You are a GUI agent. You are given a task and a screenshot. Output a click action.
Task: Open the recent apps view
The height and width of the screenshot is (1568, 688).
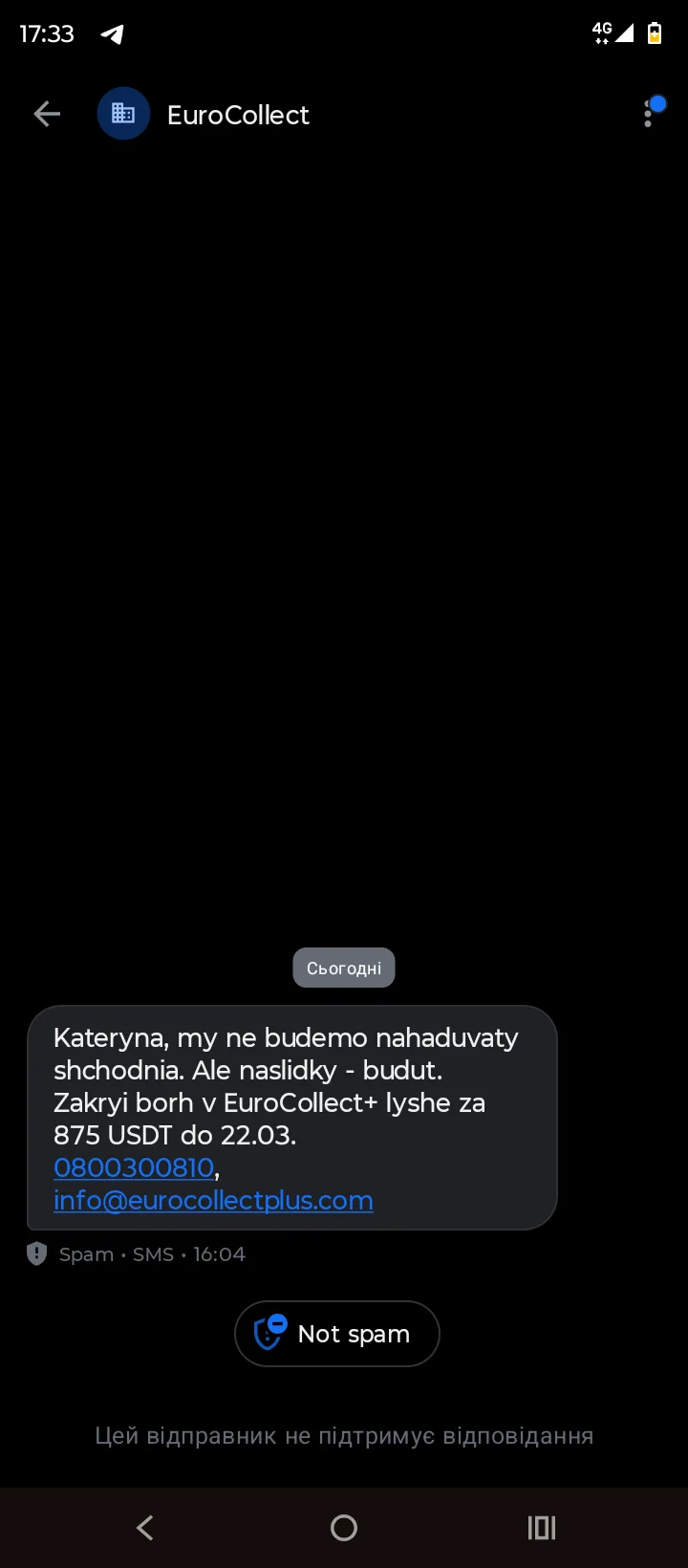tap(542, 1528)
